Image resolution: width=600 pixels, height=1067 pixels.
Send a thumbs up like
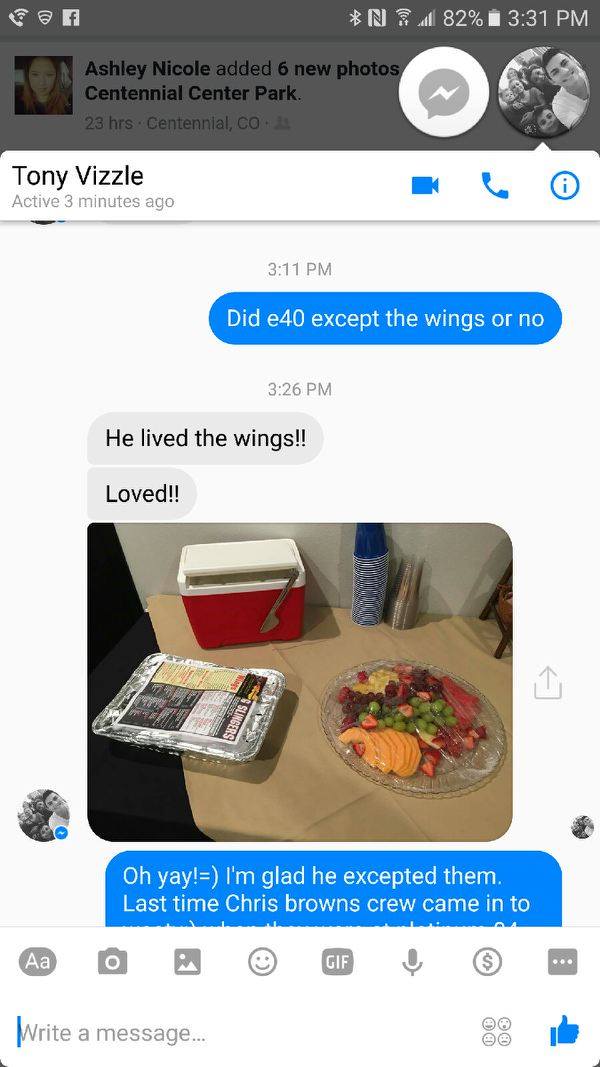[x=564, y=1031]
